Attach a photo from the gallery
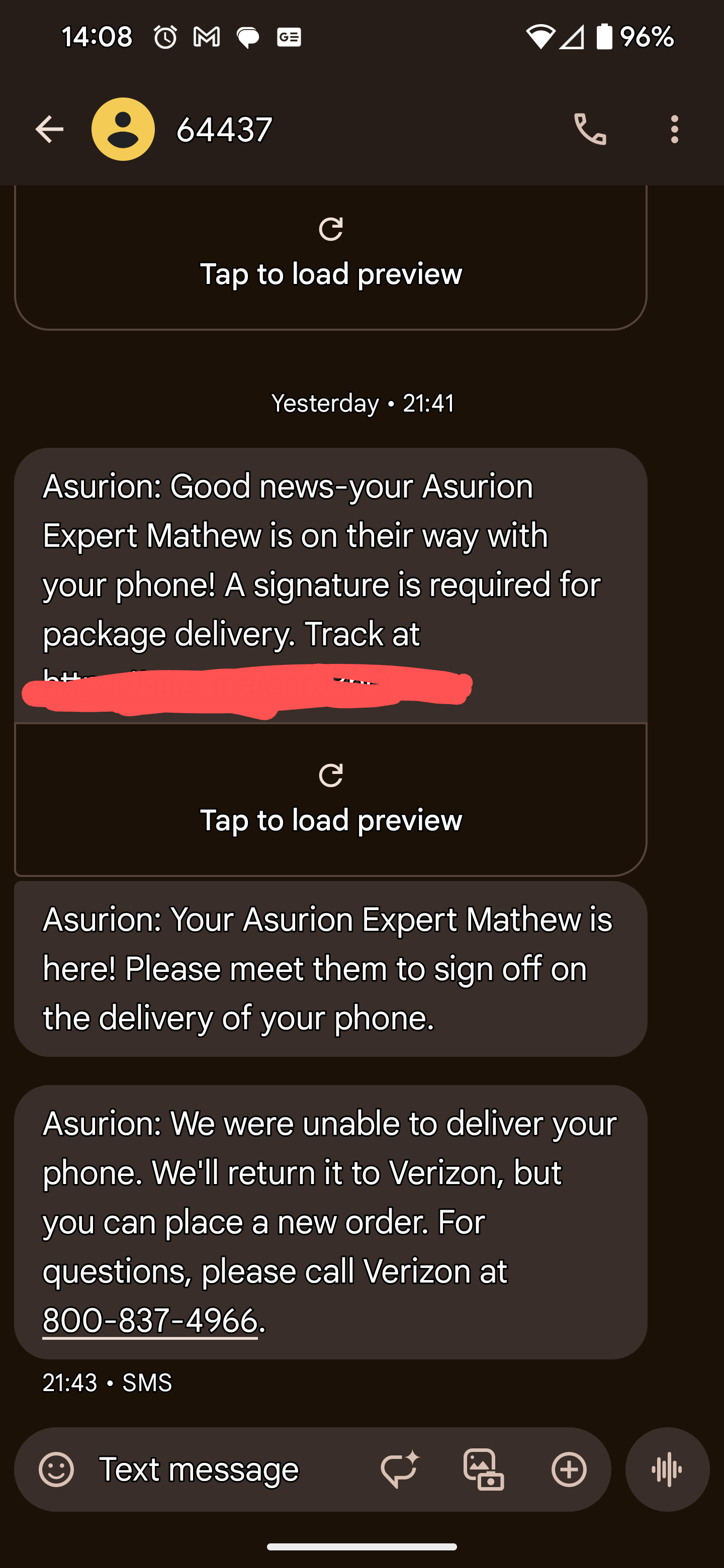This screenshot has height=1568, width=724. (484, 1469)
